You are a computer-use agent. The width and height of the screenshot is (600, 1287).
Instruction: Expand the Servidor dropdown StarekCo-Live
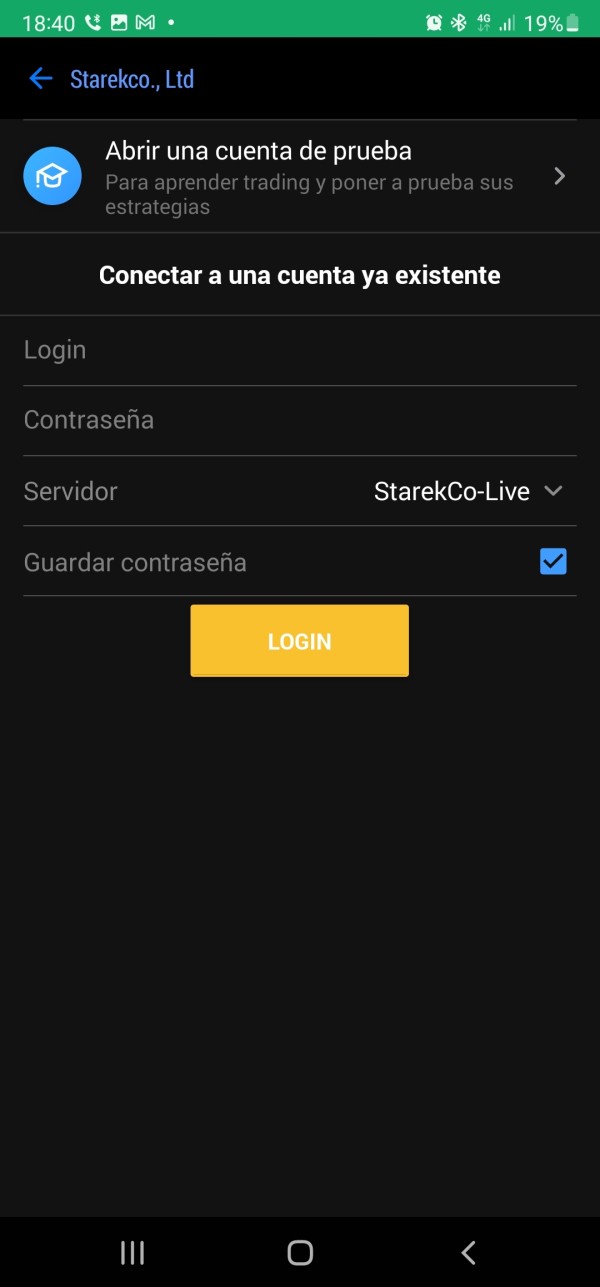point(468,491)
